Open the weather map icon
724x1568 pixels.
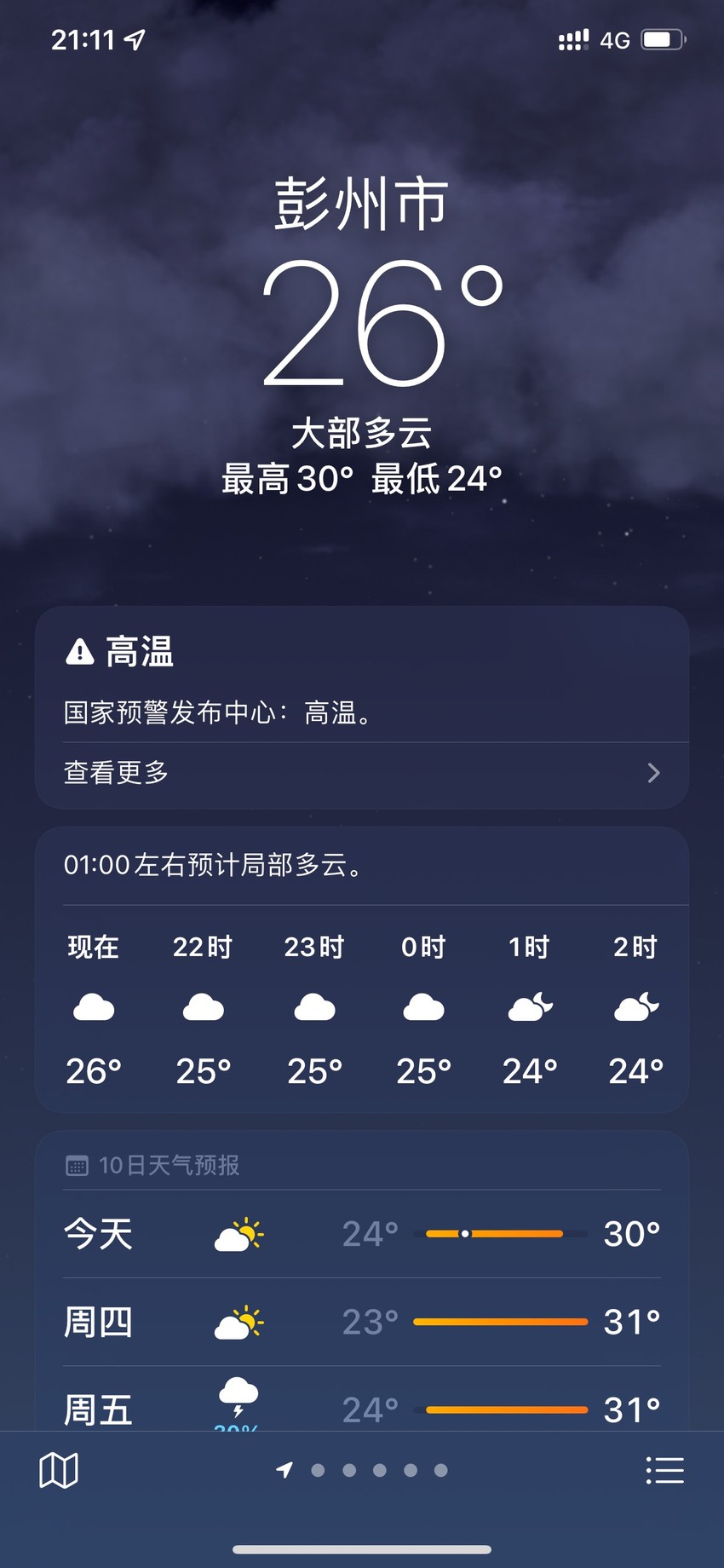coord(59,1470)
